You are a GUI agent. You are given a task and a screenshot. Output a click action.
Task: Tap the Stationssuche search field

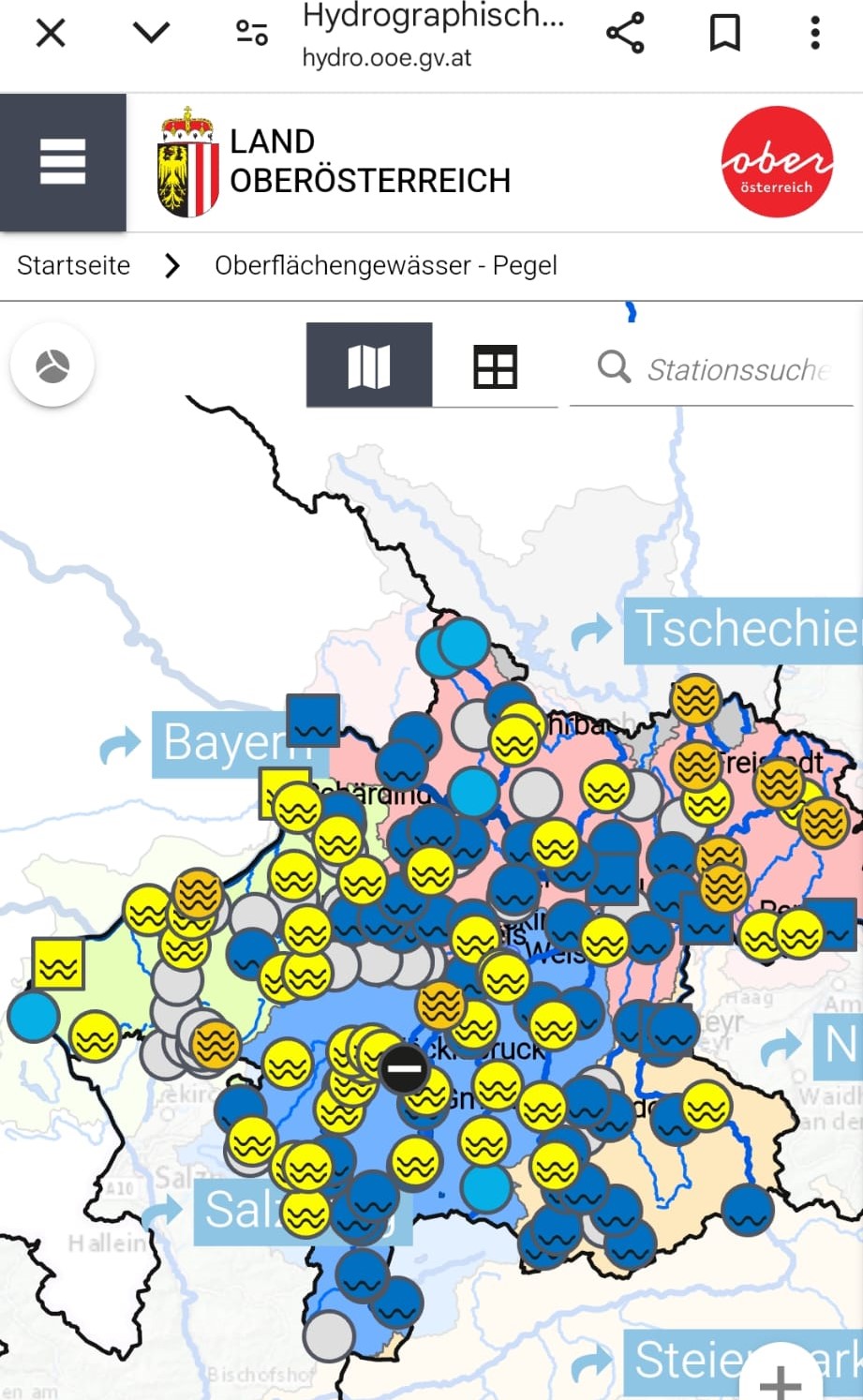712,368
